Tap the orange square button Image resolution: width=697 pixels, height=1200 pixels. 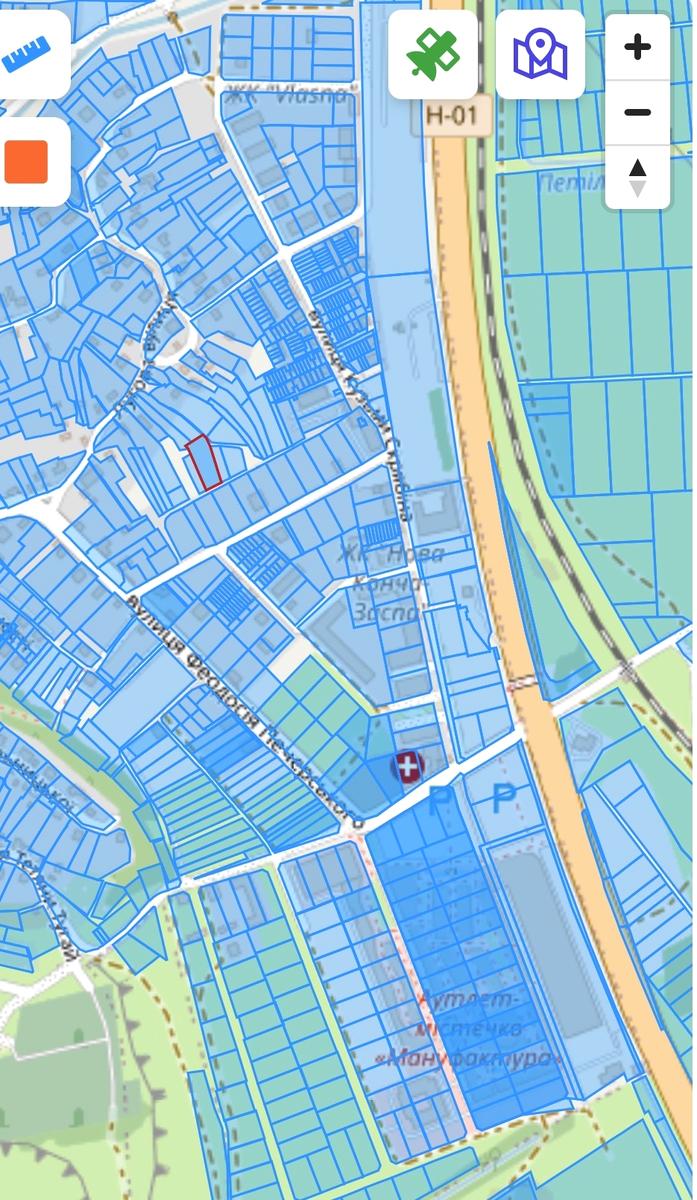click(28, 162)
